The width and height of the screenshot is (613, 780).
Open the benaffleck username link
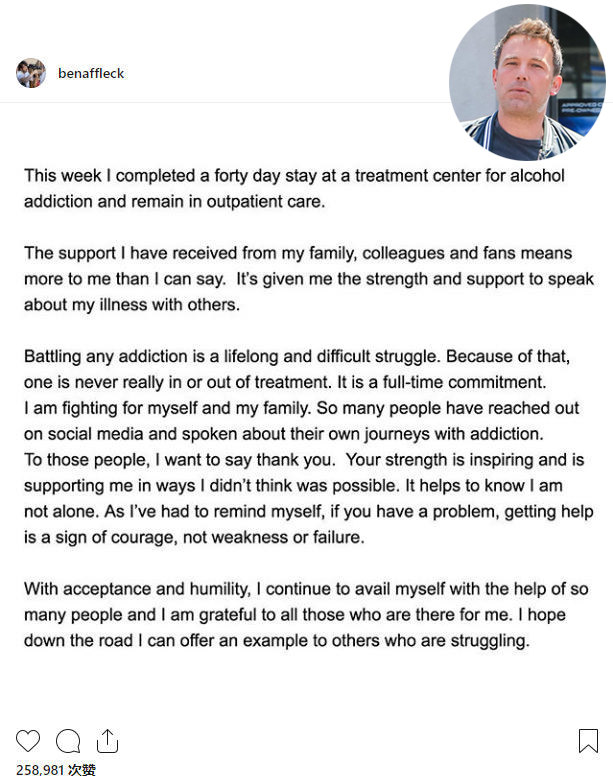[91, 73]
